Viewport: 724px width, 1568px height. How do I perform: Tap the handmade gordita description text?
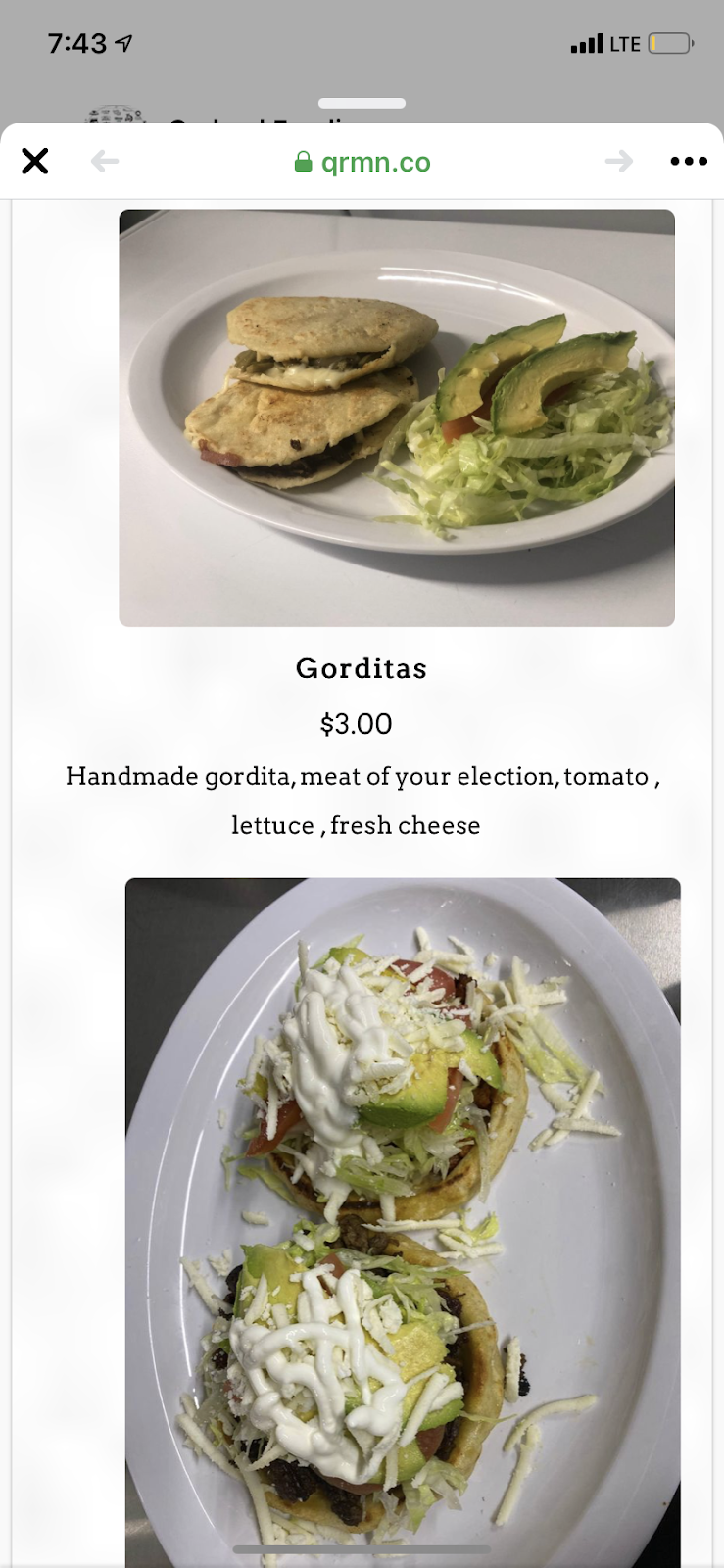362,801
